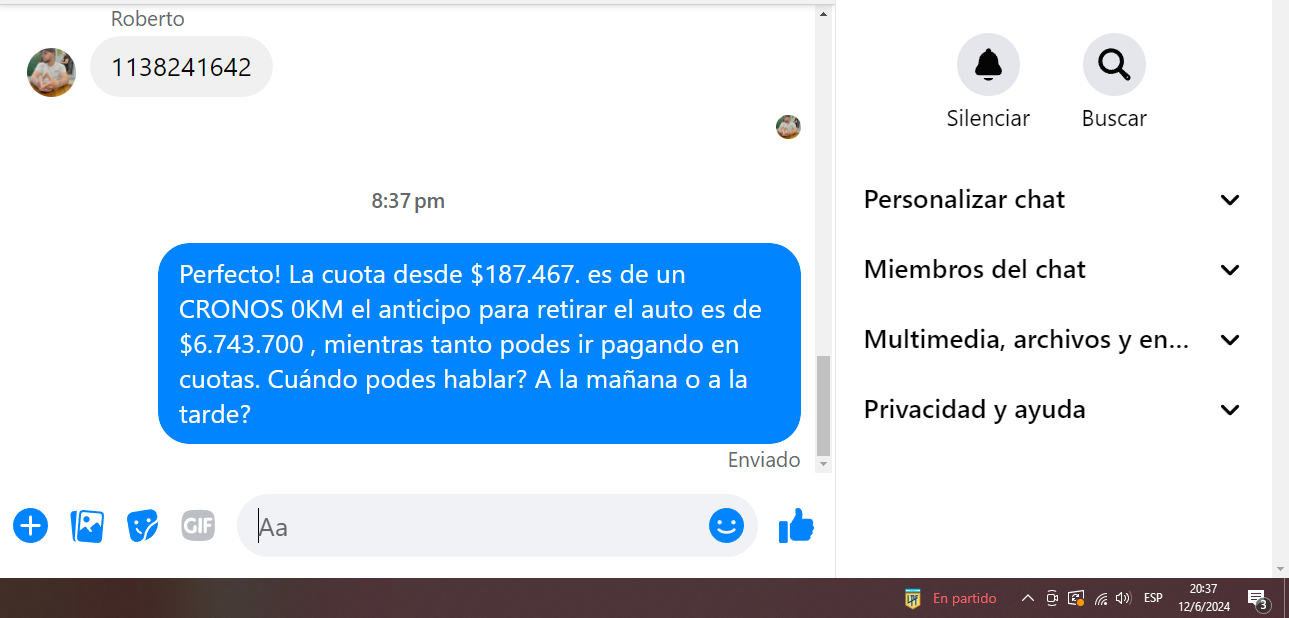Open the Windows notification center

tap(1258, 599)
